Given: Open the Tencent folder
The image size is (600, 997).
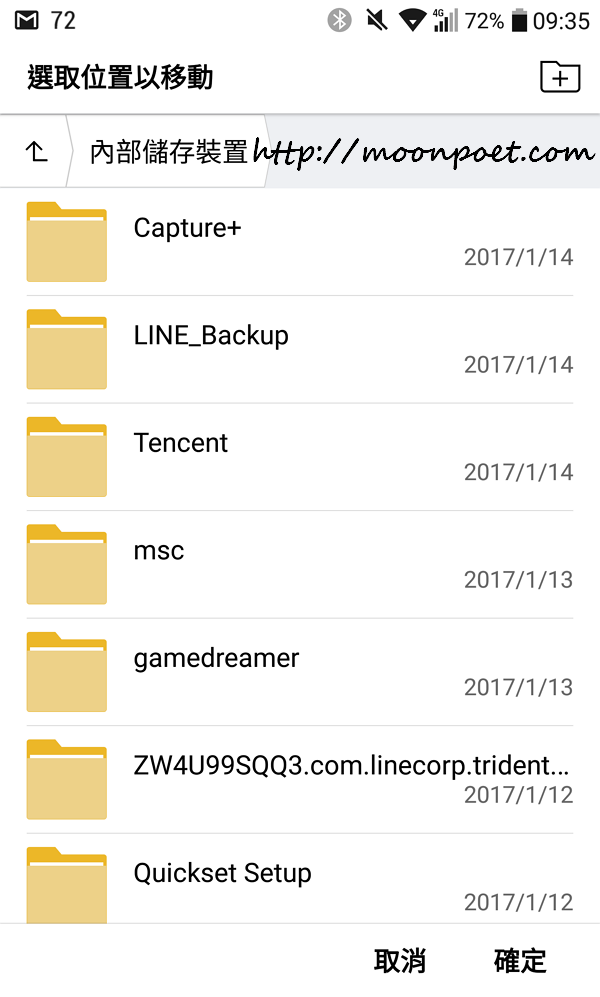Looking at the screenshot, I should (300, 457).
